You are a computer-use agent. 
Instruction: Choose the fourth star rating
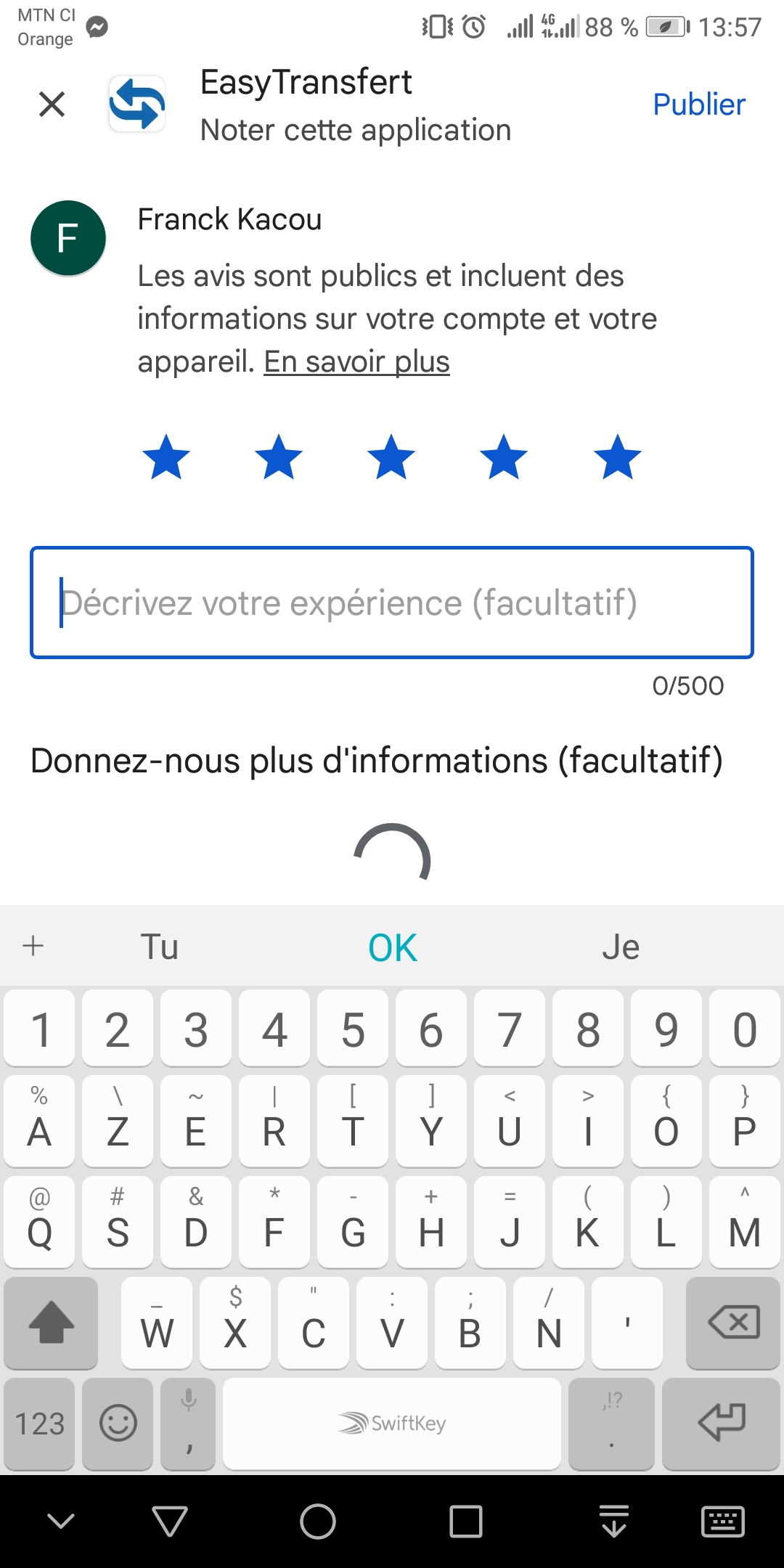[504, 458]
